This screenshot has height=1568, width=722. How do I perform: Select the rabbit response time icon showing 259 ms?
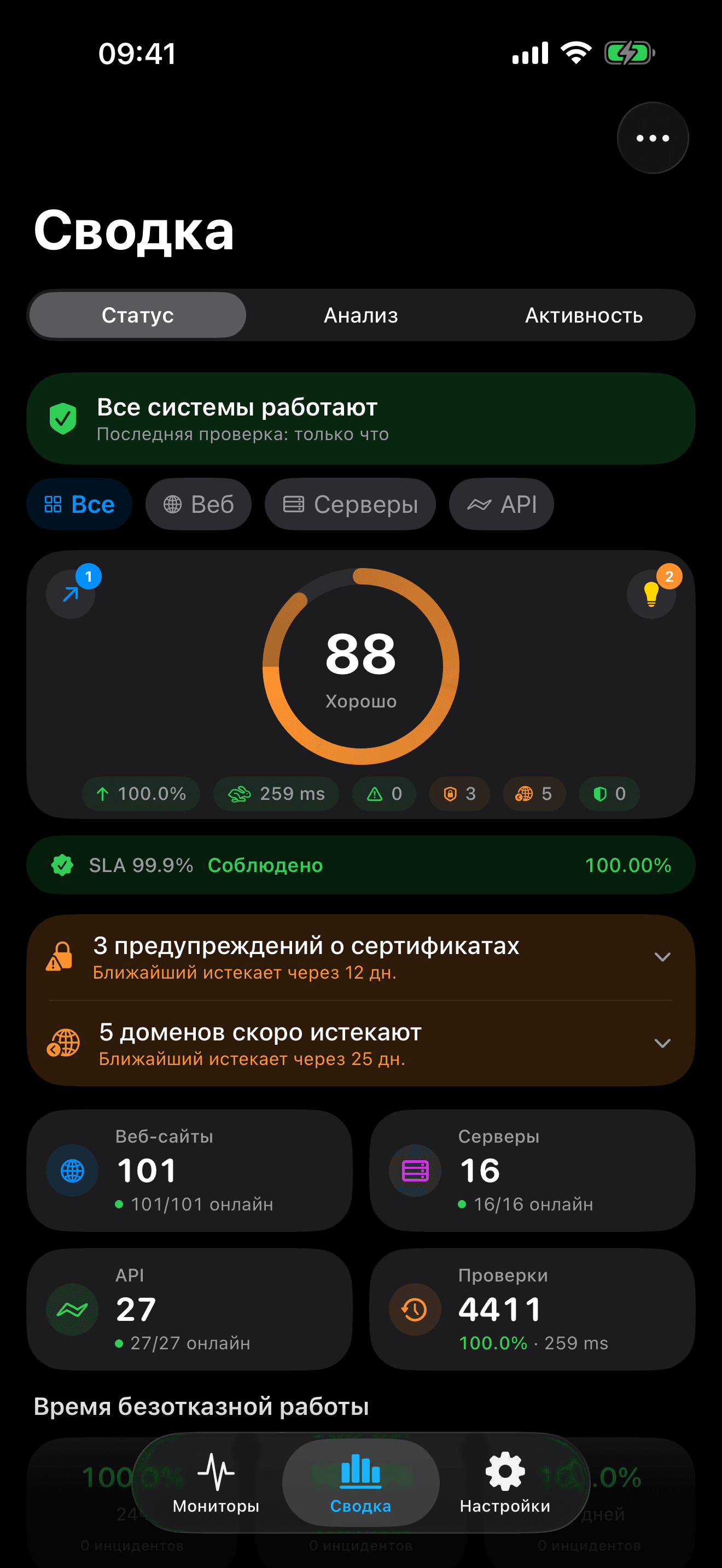point(276,794)
